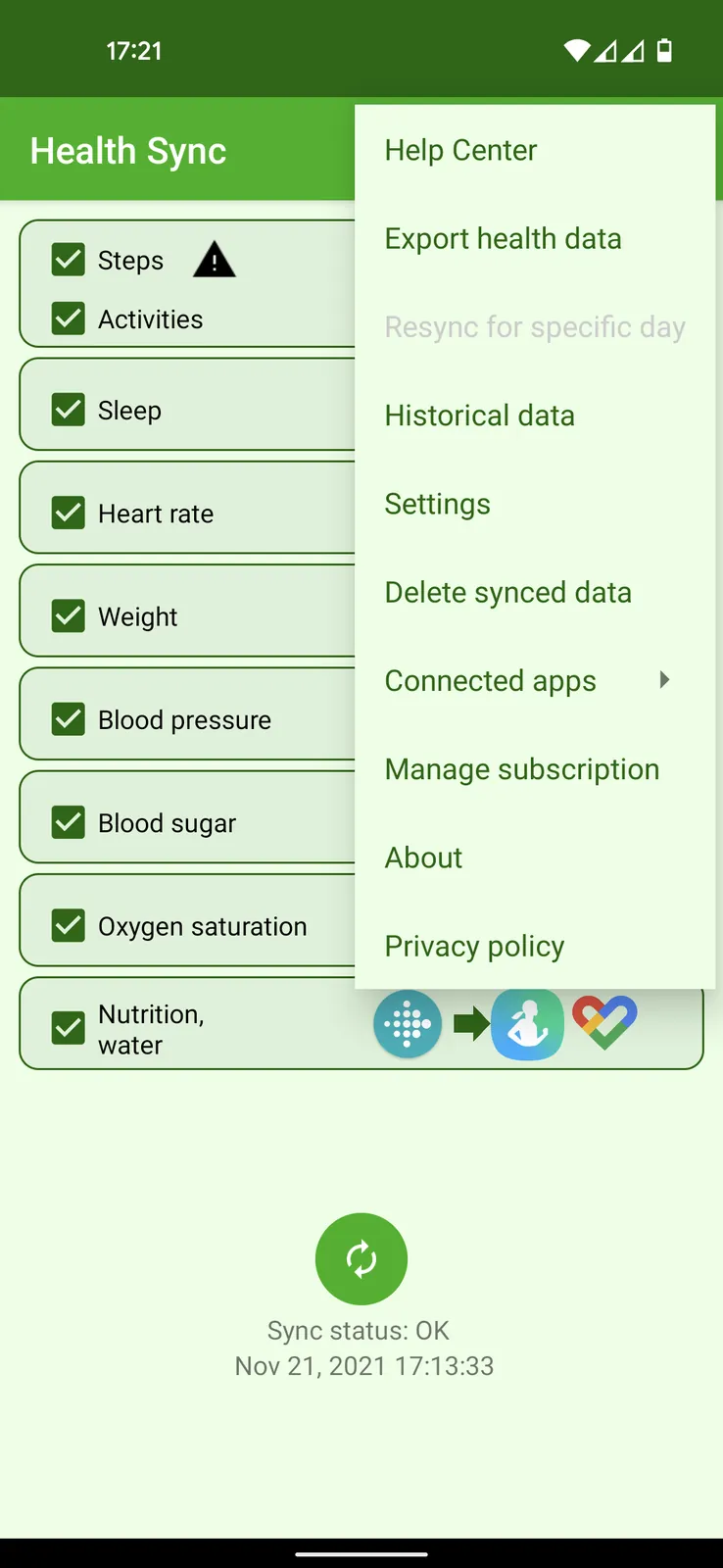Image resolution: width=723 pixels, height=1568 pixels.
Task: Uncheck the Heart rate option
Action: (x=69, y=513)
